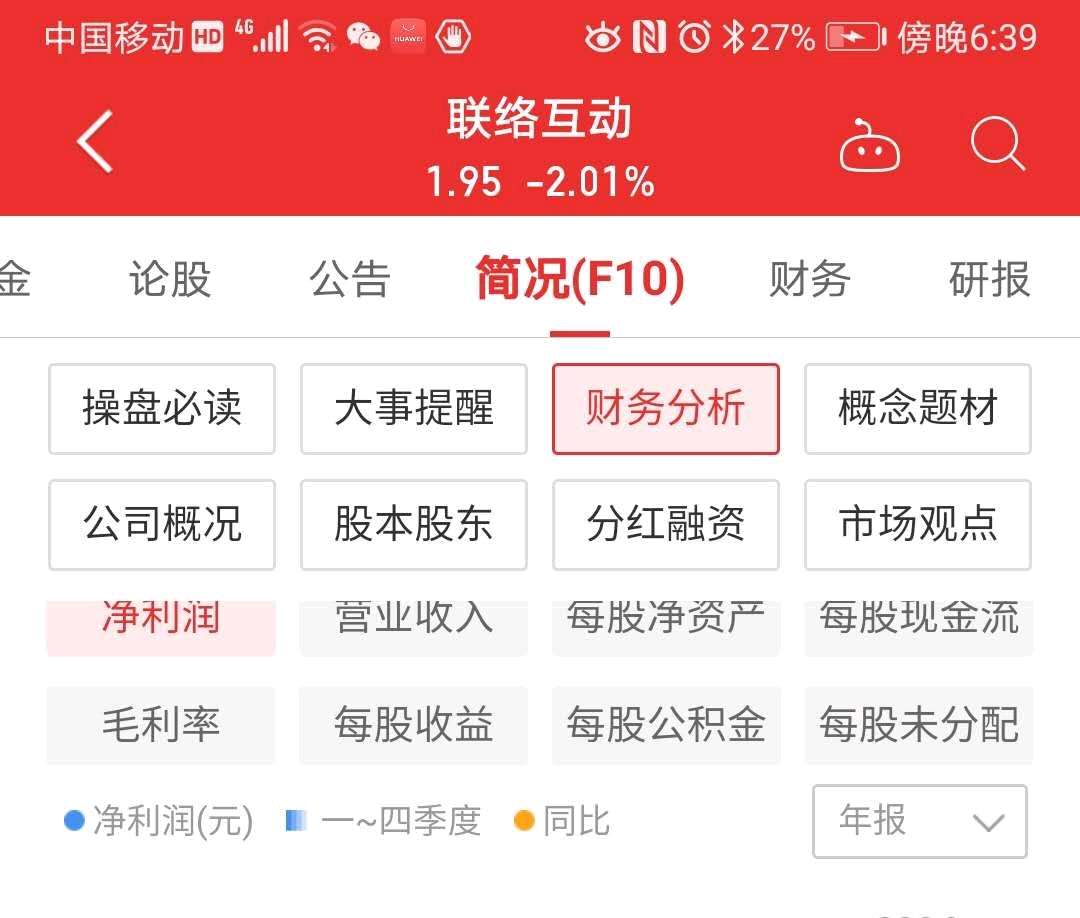The image size is (1080, 918).
Task: Expand the 年报 period dropdown
Action: [x=919, y=821]
